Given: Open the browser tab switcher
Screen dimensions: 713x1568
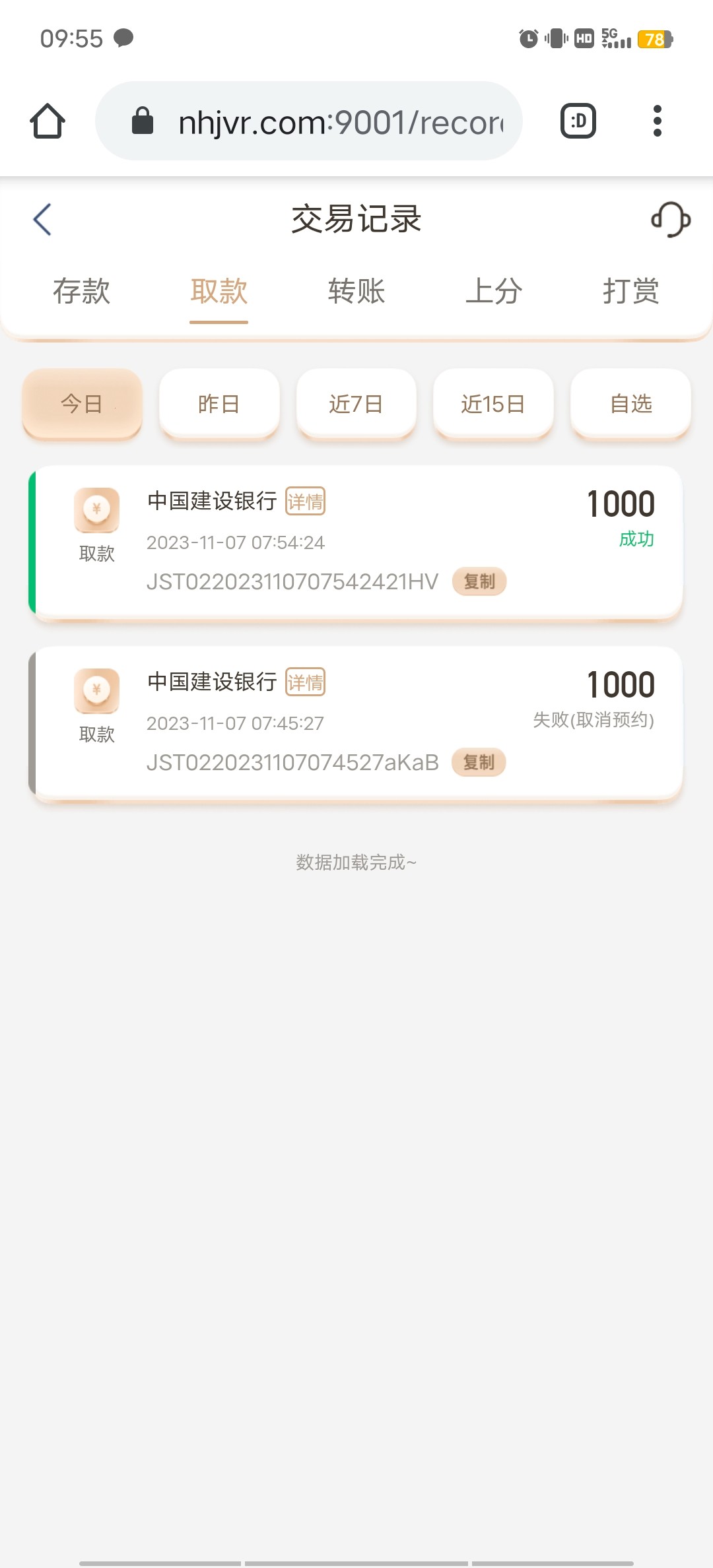Looking at the screenshot, I should [x=578, y=121].
